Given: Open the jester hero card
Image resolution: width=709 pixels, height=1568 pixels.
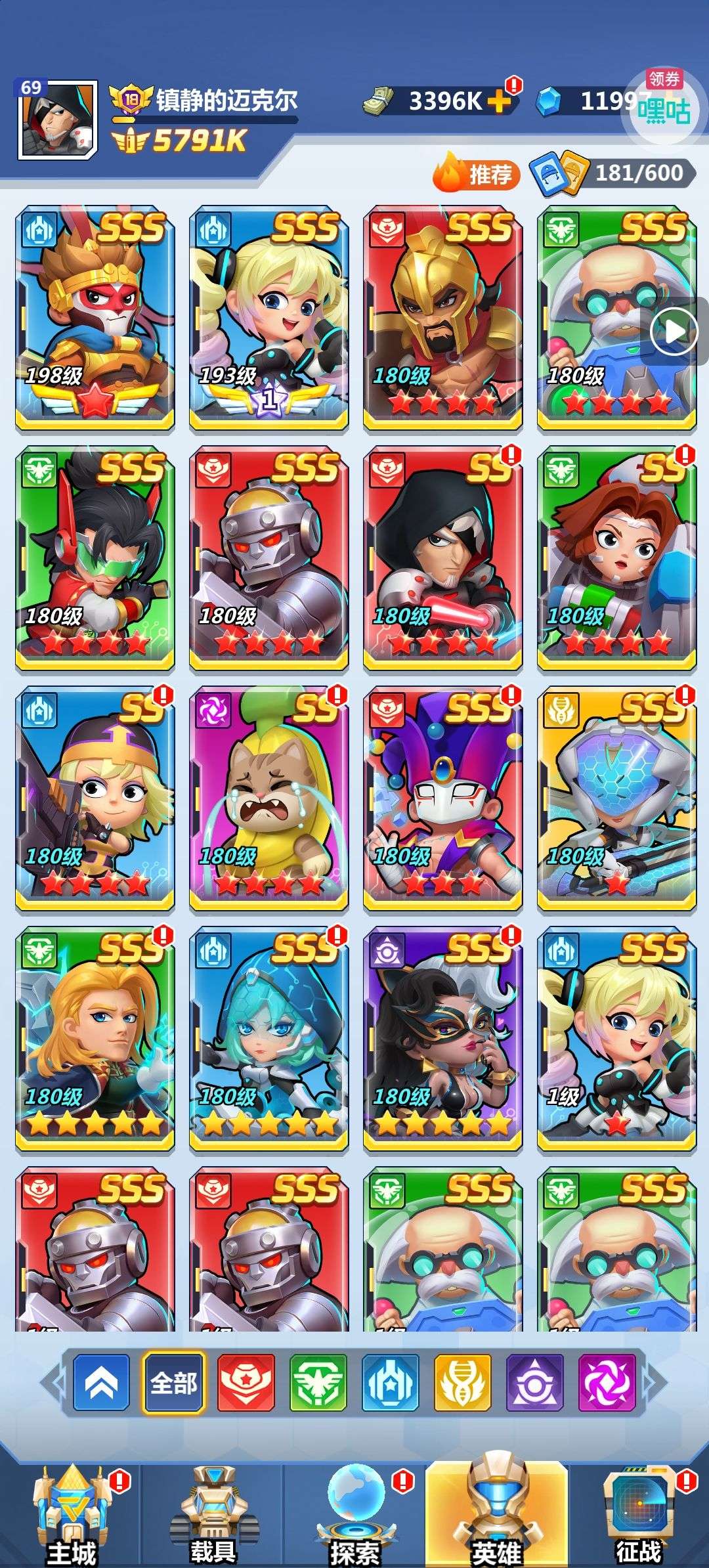Looking at the screenshot, I should click(443, 799).
